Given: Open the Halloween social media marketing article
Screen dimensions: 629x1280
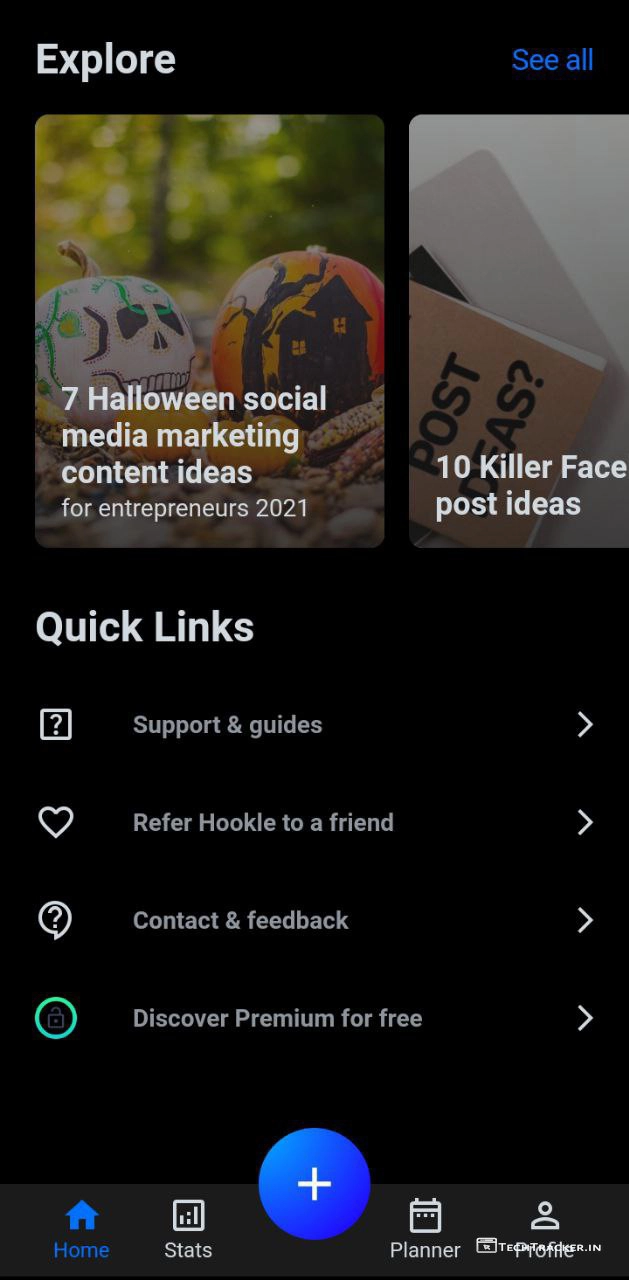Looking at the screenshot, I should click(209, 330).
